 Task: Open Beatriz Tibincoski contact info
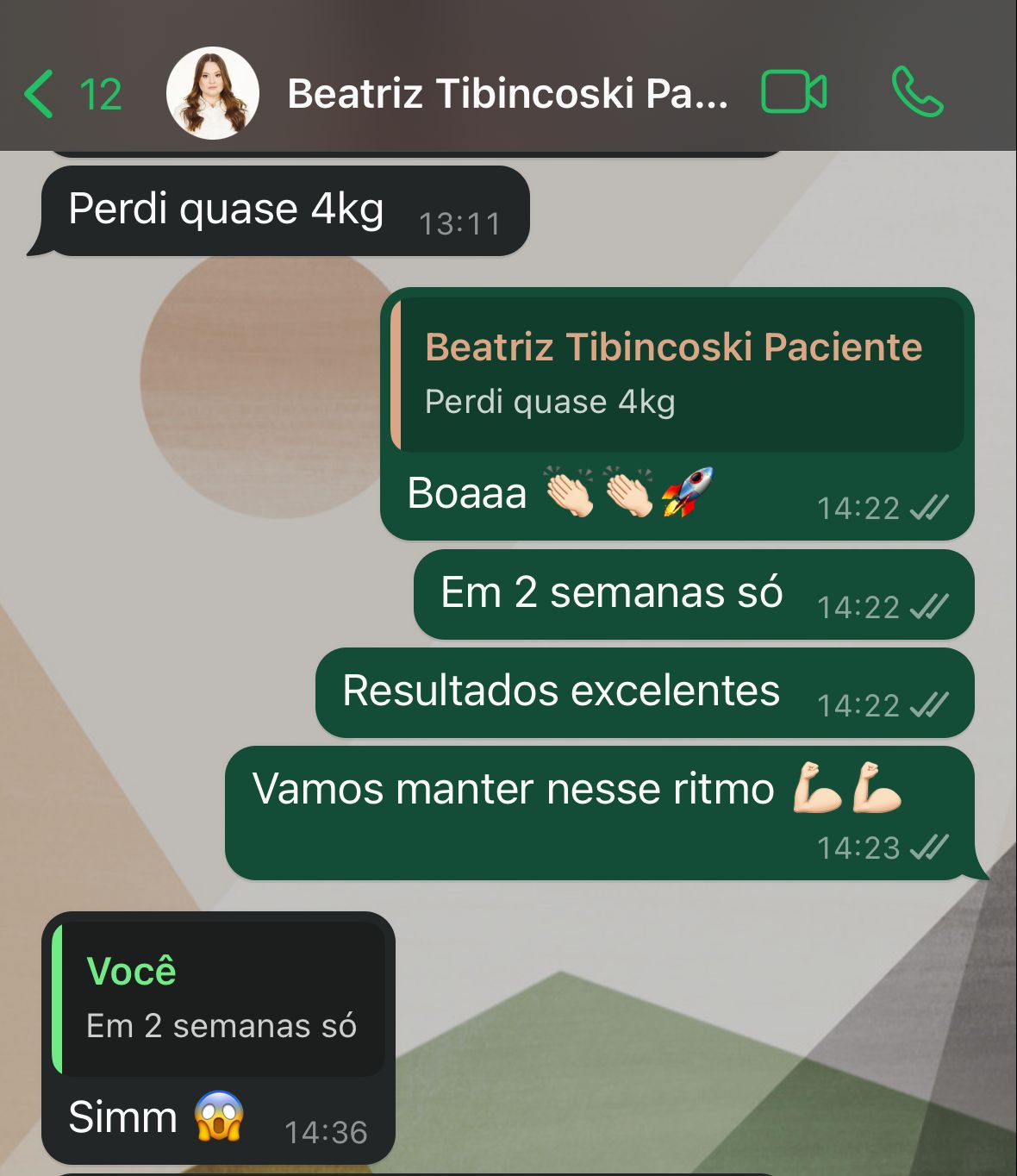[507, 93]
